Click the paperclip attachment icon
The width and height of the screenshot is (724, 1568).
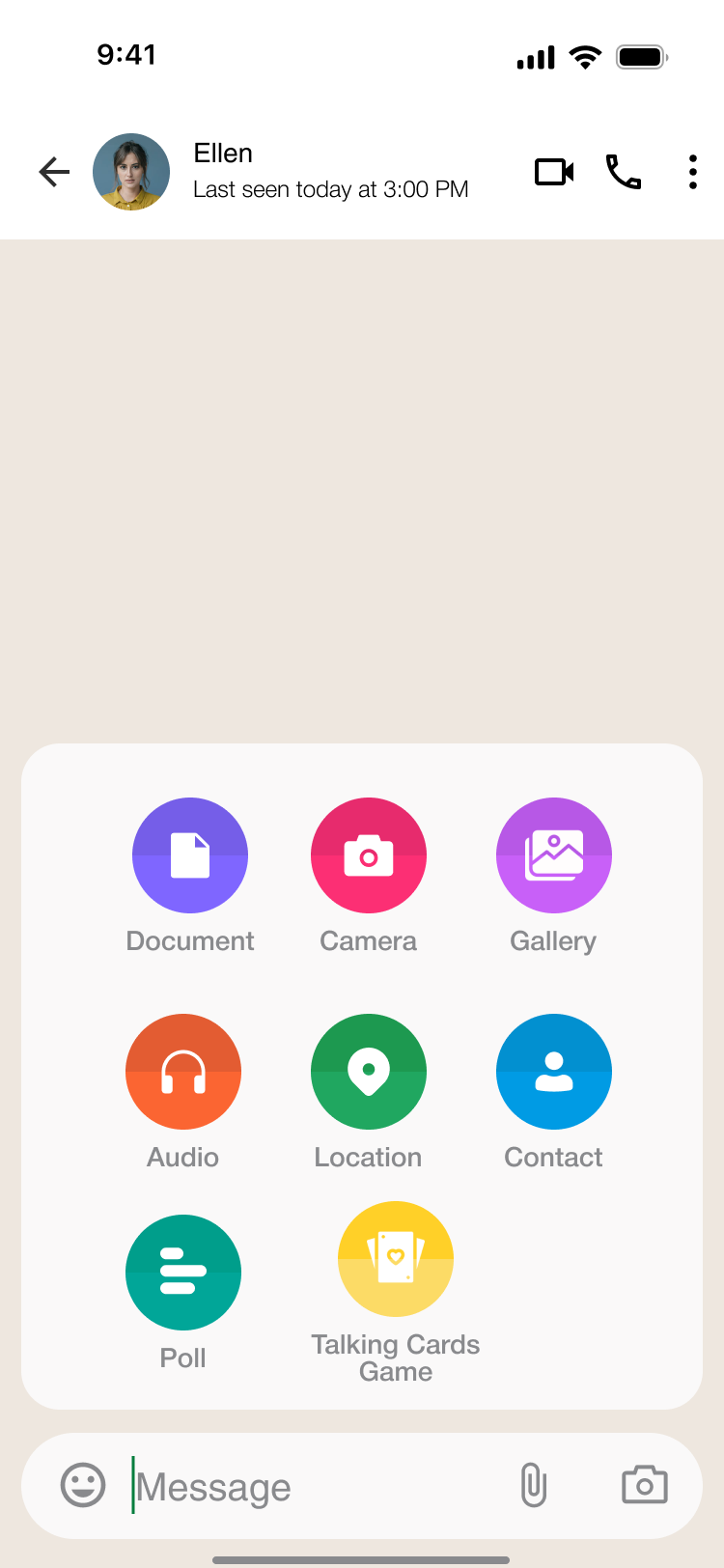pyautogui.click(x=534, y=1487)
